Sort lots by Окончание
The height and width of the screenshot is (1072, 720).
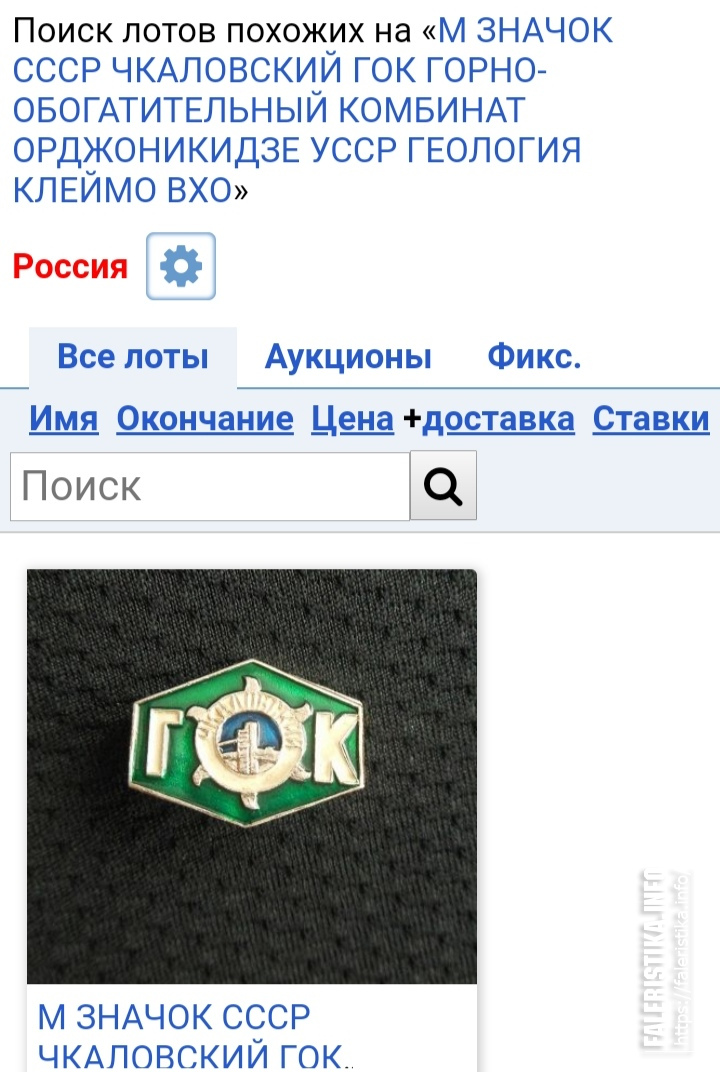[x=205, y=419]
